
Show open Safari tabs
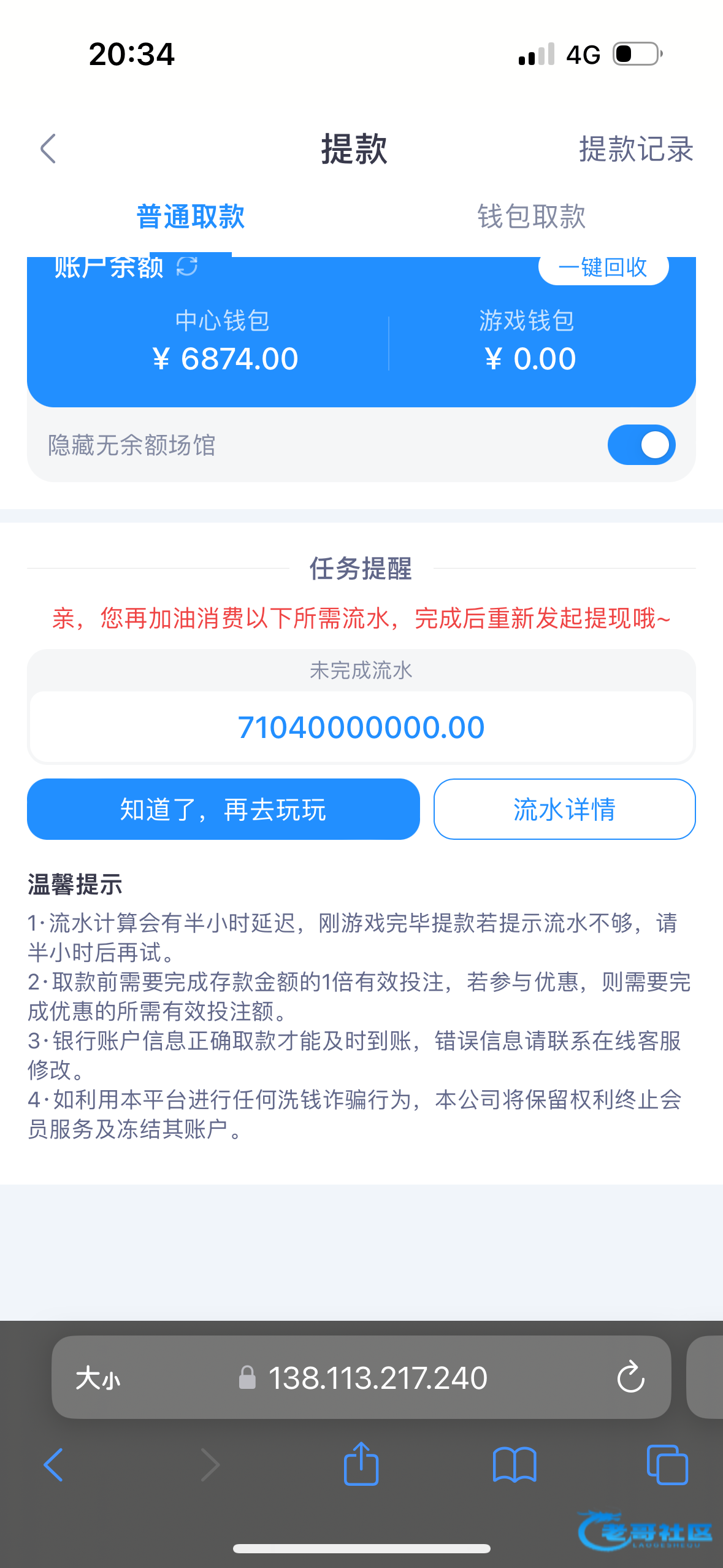[x=667, y=1465]
